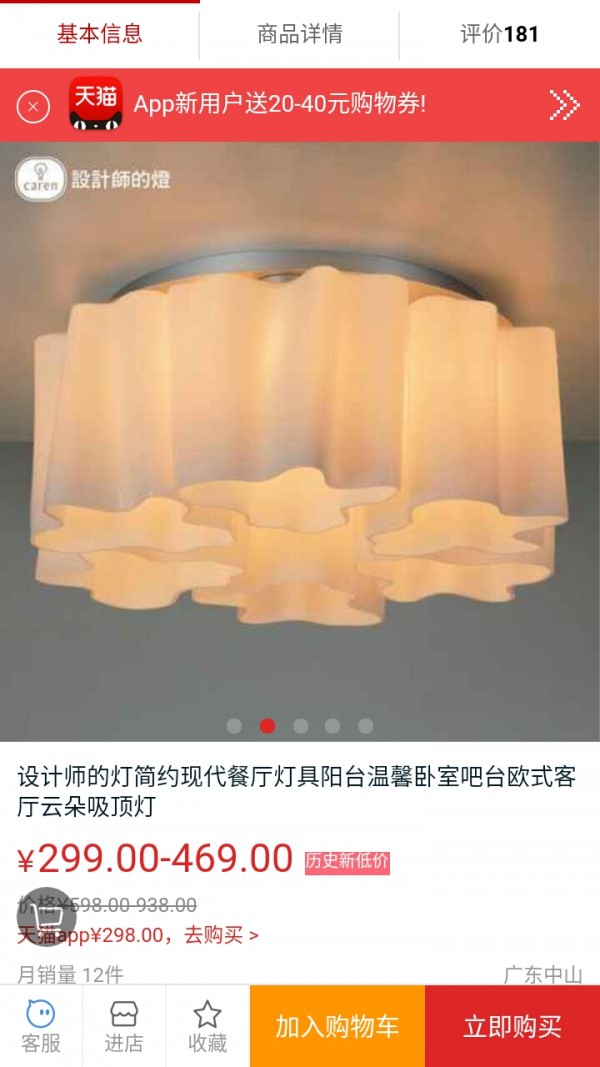600x1067 pixels.
Task: Switch to the 商品详情 tab
Action: [x=299, y=34]
